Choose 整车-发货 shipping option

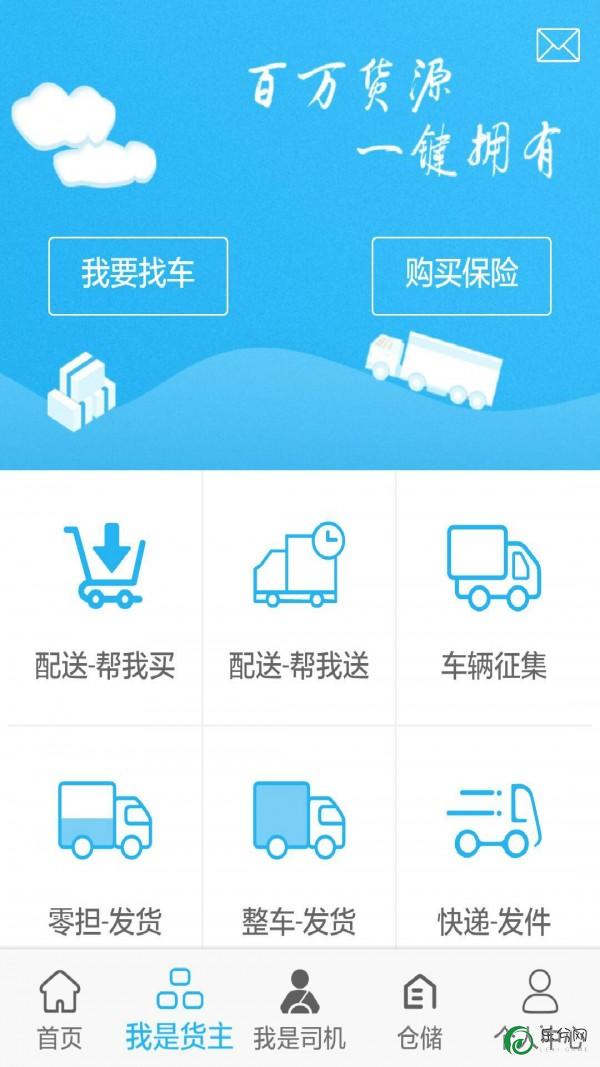(299, 837)
